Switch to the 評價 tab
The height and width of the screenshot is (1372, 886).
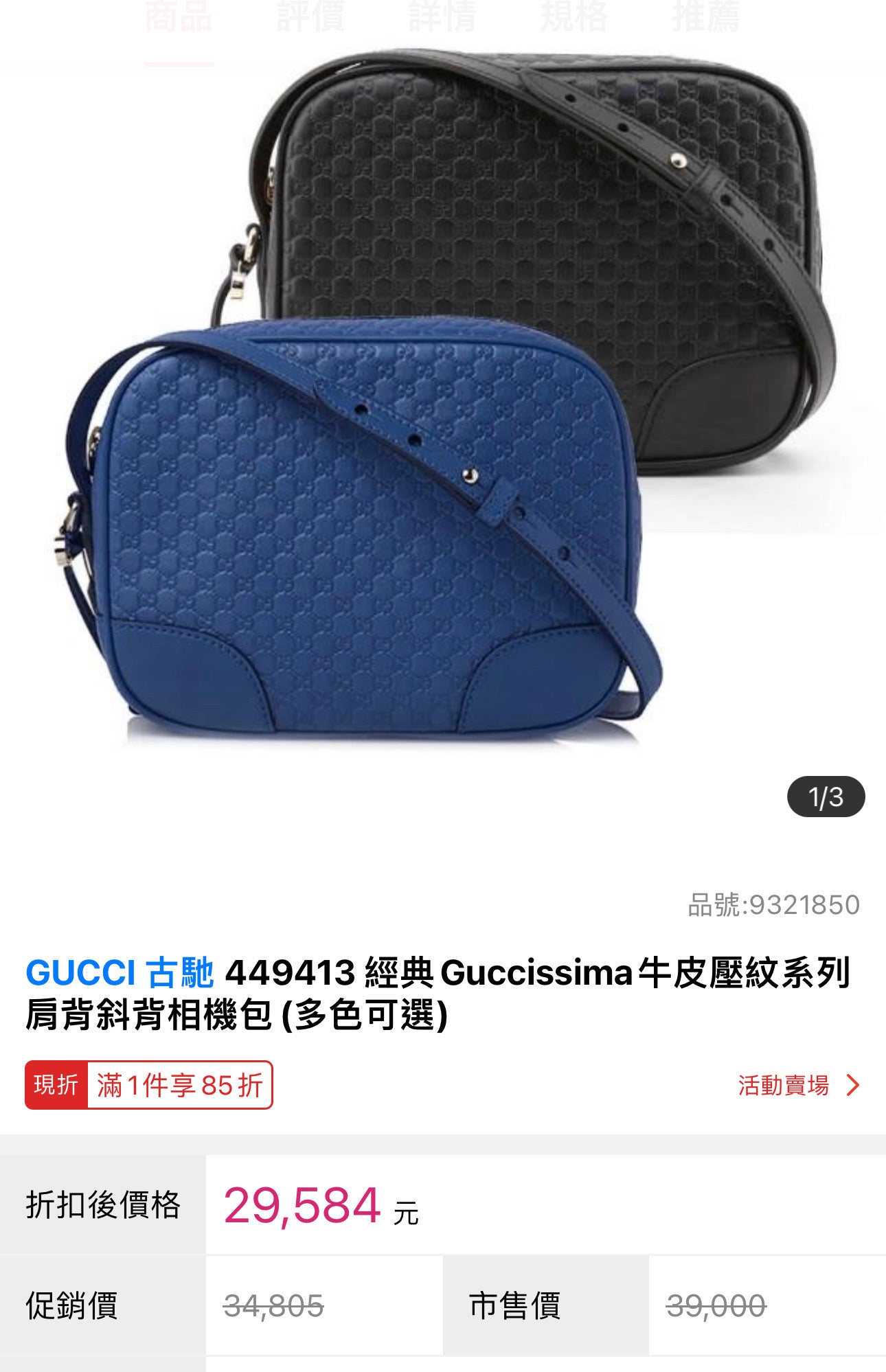coord(310,19)
